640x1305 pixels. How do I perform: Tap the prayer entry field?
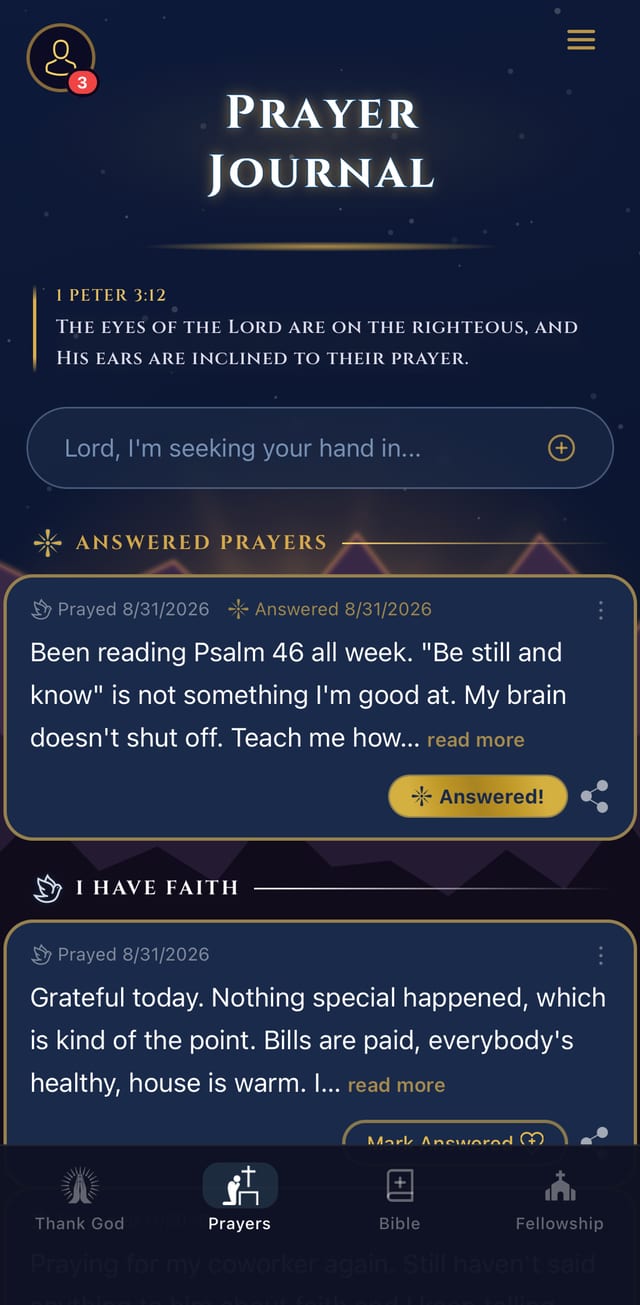click(320, 448)
